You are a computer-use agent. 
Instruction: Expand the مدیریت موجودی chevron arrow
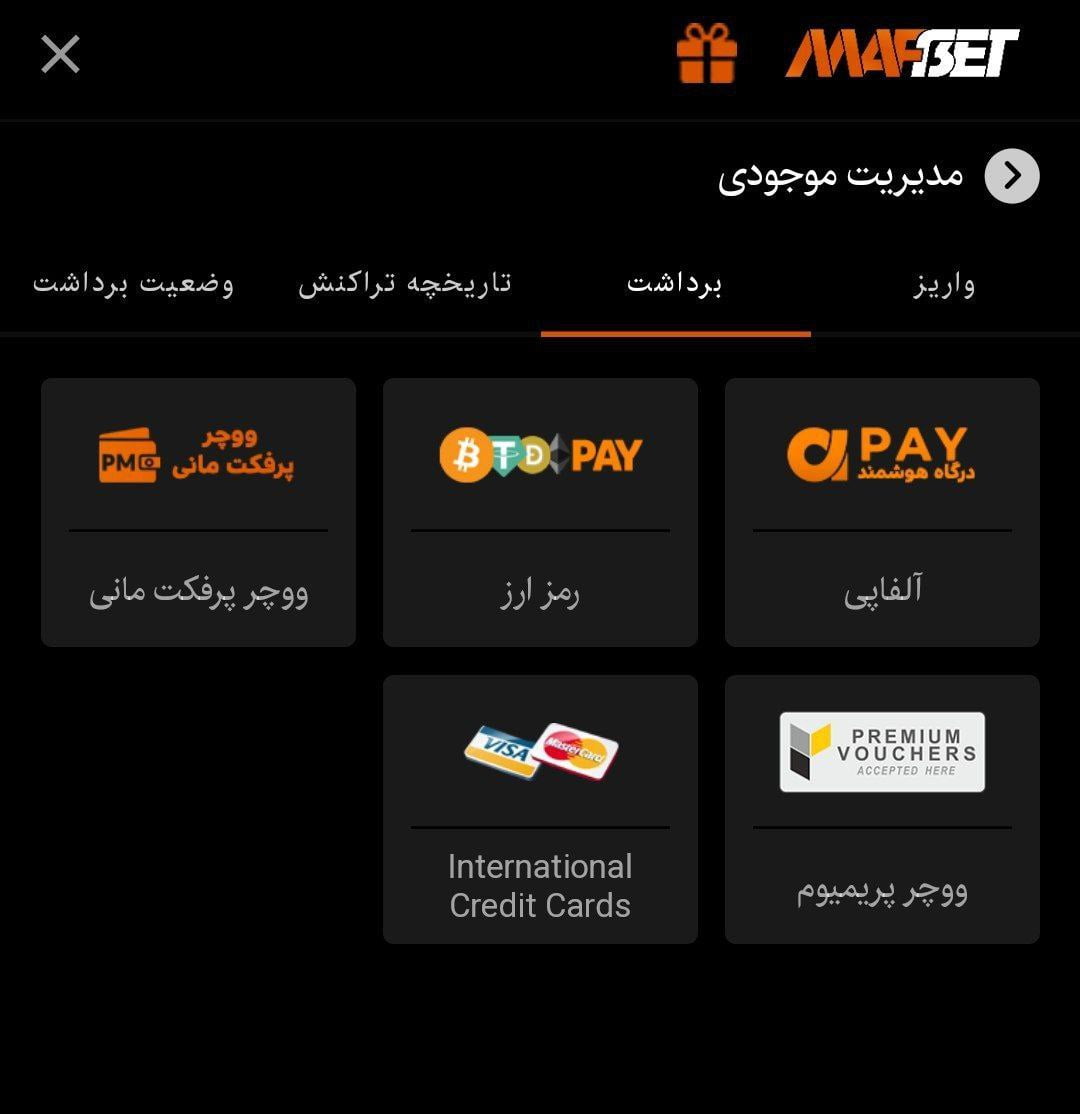click(1012, 175)
